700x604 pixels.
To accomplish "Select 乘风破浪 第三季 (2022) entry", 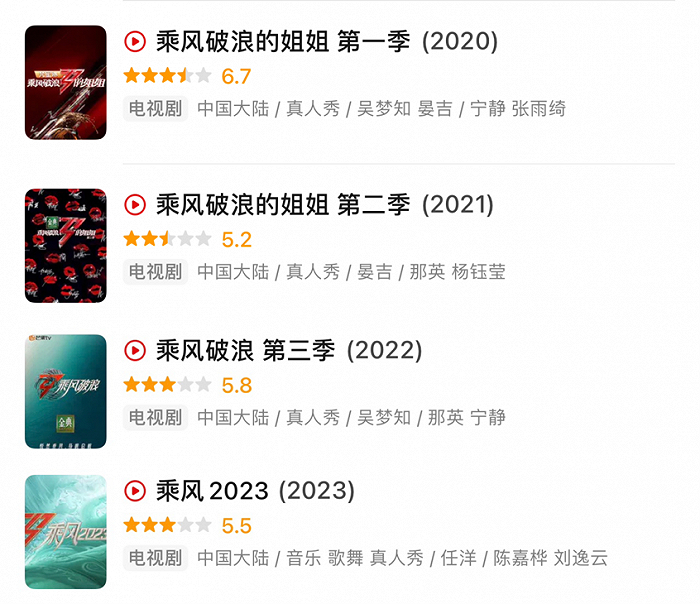I will point(288,351).
